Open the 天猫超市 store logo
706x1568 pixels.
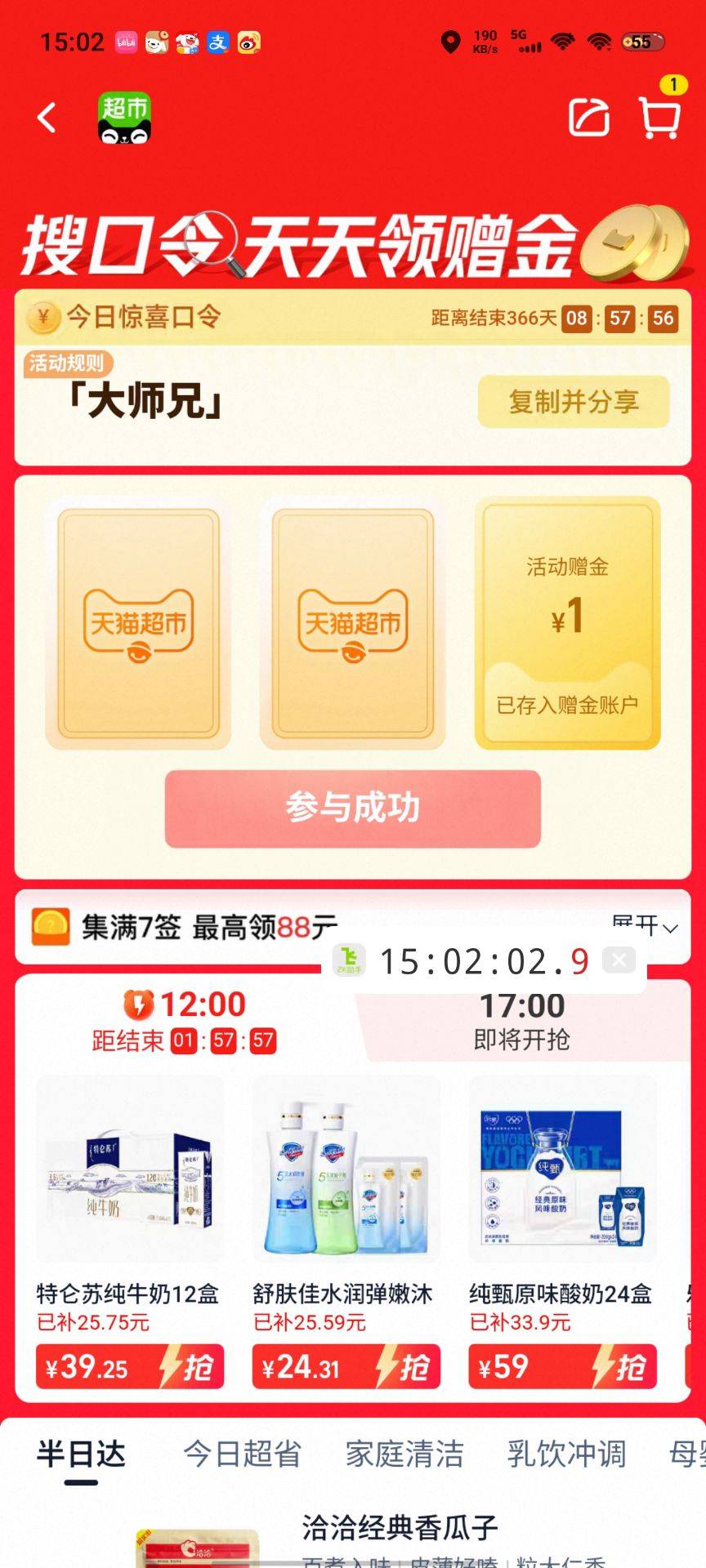[x=125, y=118]
